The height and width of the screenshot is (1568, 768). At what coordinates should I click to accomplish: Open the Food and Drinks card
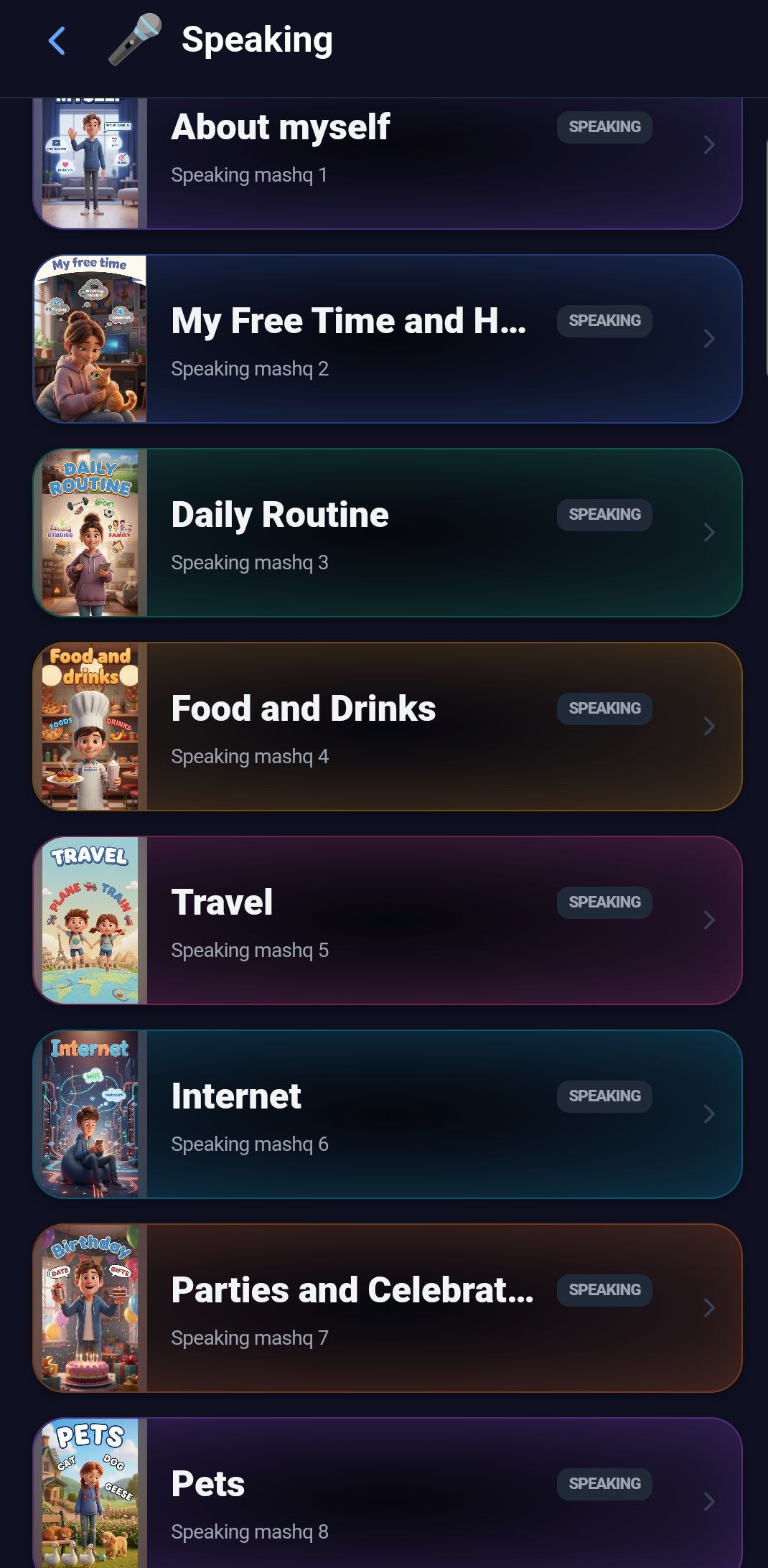point(388,727)
